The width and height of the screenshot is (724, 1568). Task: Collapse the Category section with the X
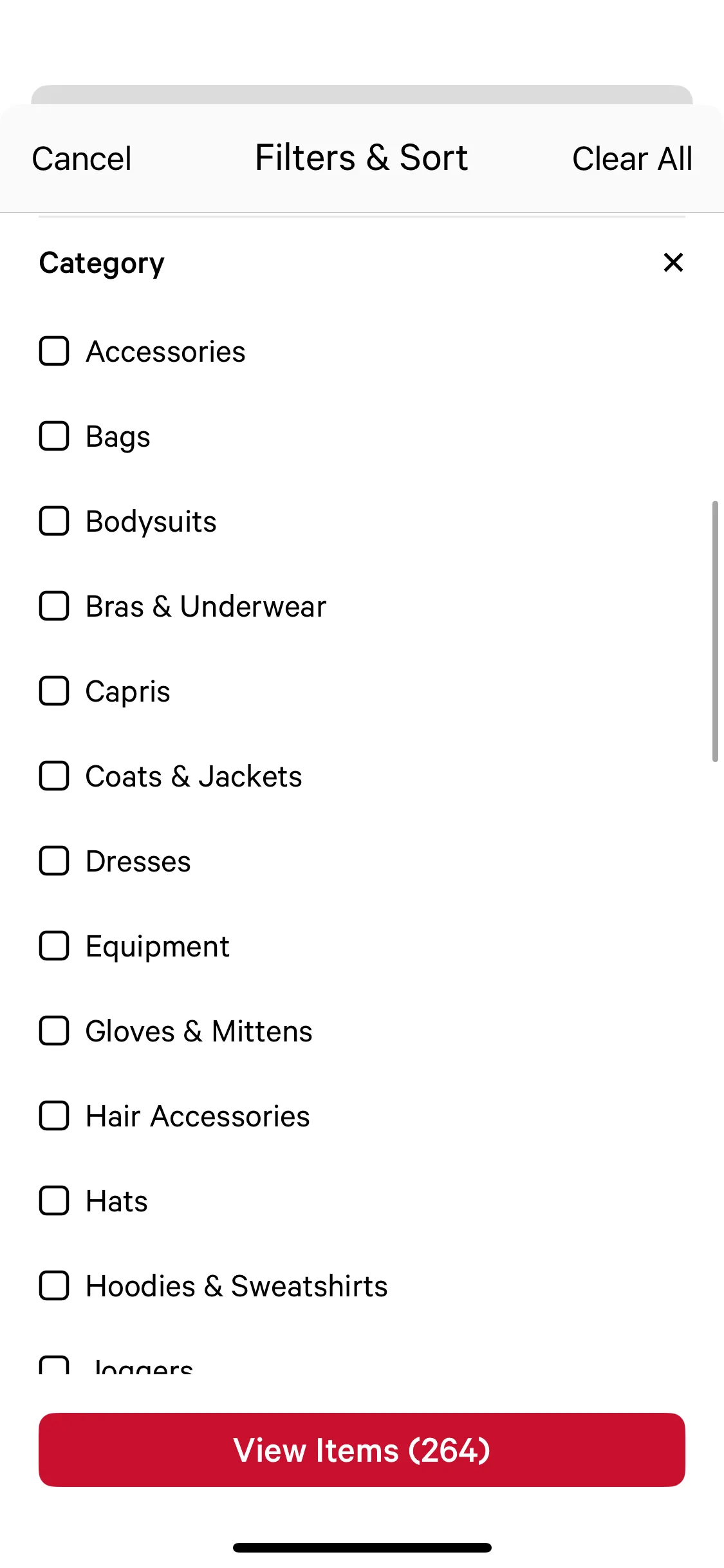(673, 263)
